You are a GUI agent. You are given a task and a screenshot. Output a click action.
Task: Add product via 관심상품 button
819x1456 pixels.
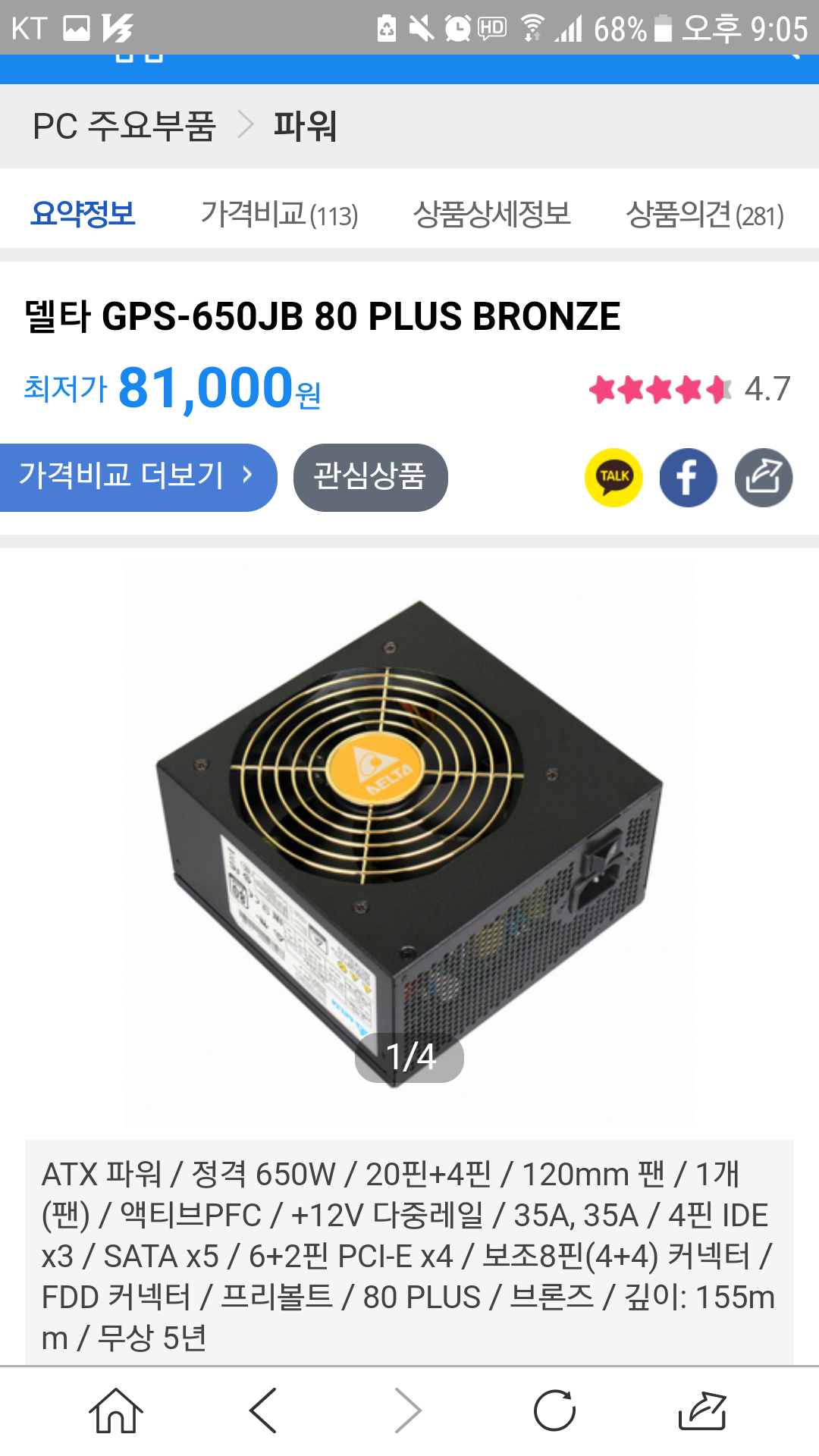(370, 477)
